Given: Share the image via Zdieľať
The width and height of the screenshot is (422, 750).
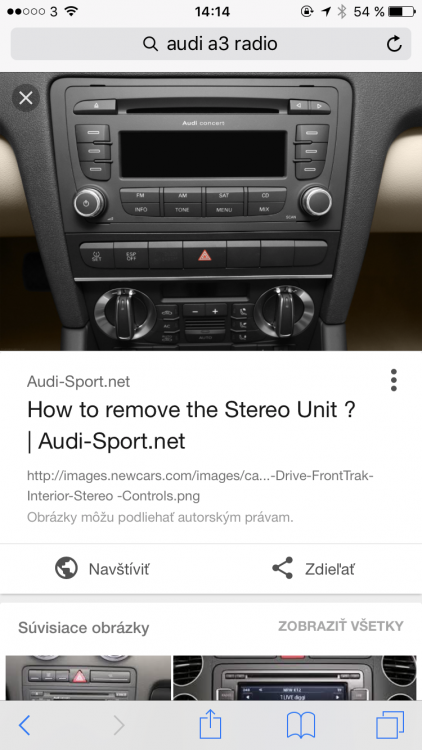Looking at the screenshot, I should pyautogui.click(x=314, y=569).
